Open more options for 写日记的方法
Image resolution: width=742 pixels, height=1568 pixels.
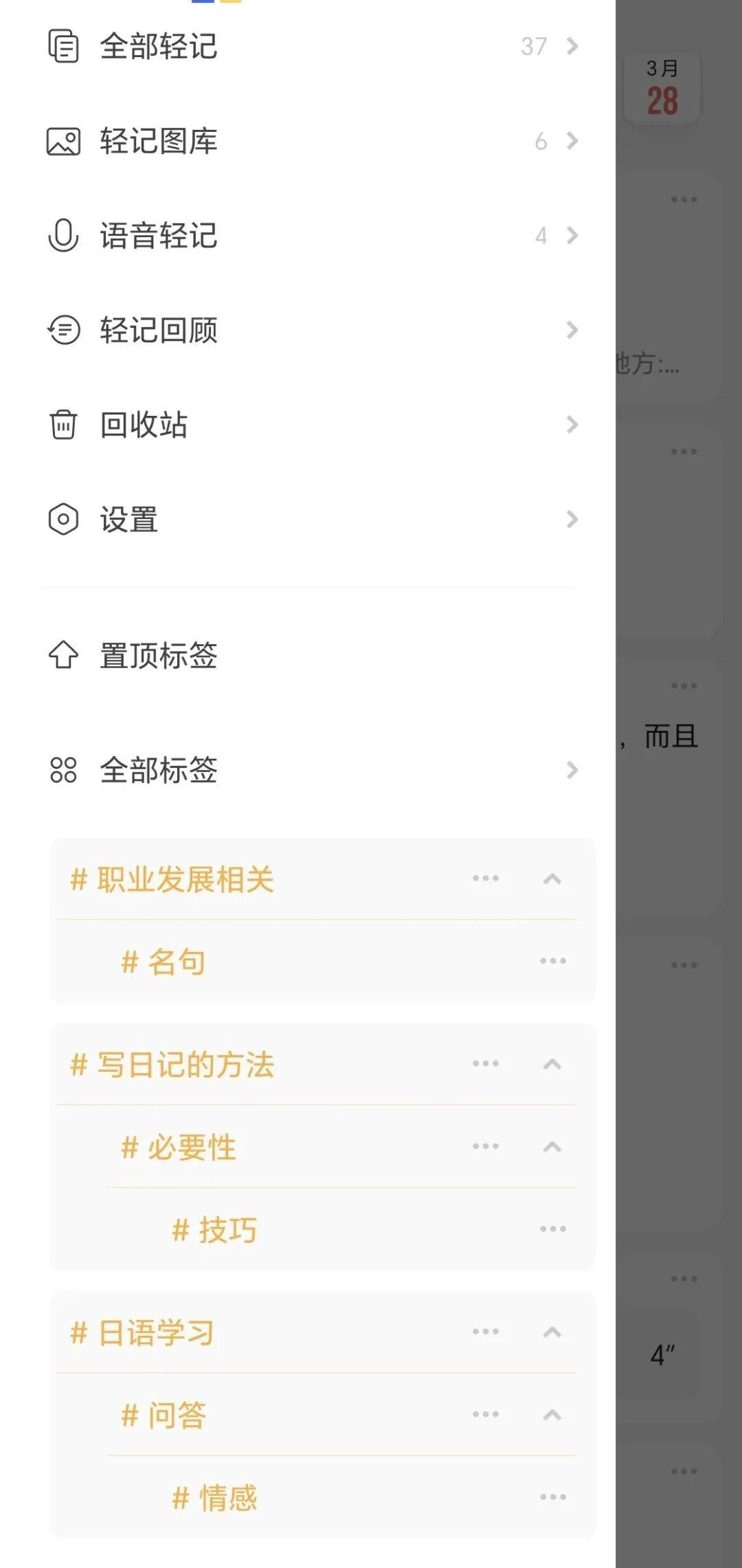tap(486, 1064)
